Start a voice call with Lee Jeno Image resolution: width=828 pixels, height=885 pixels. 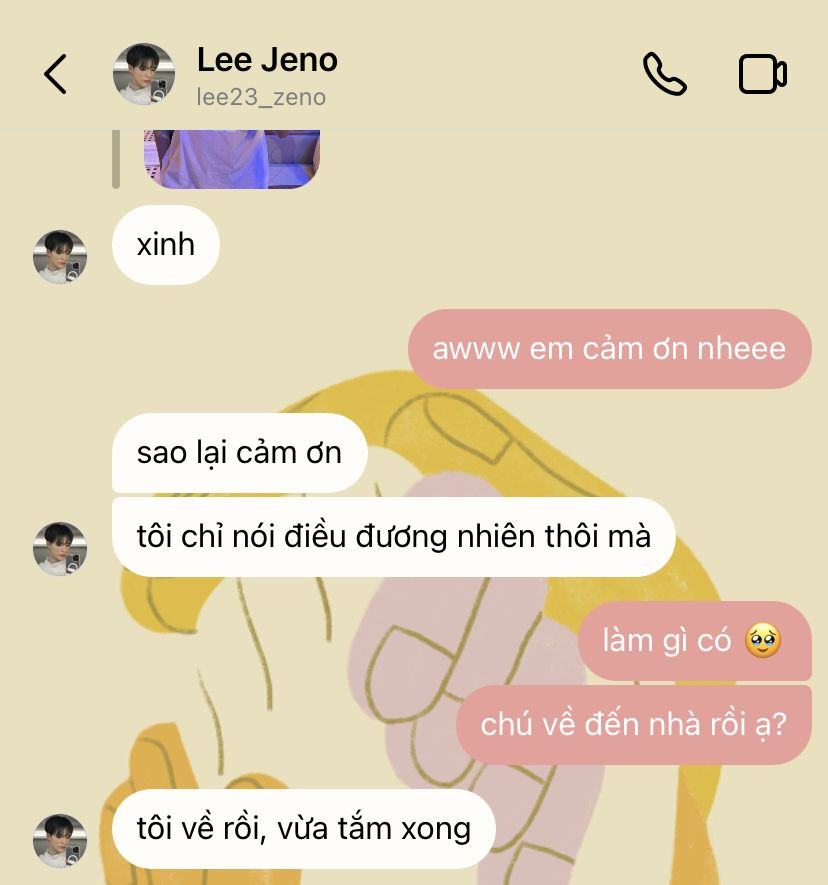pos(664,74)
